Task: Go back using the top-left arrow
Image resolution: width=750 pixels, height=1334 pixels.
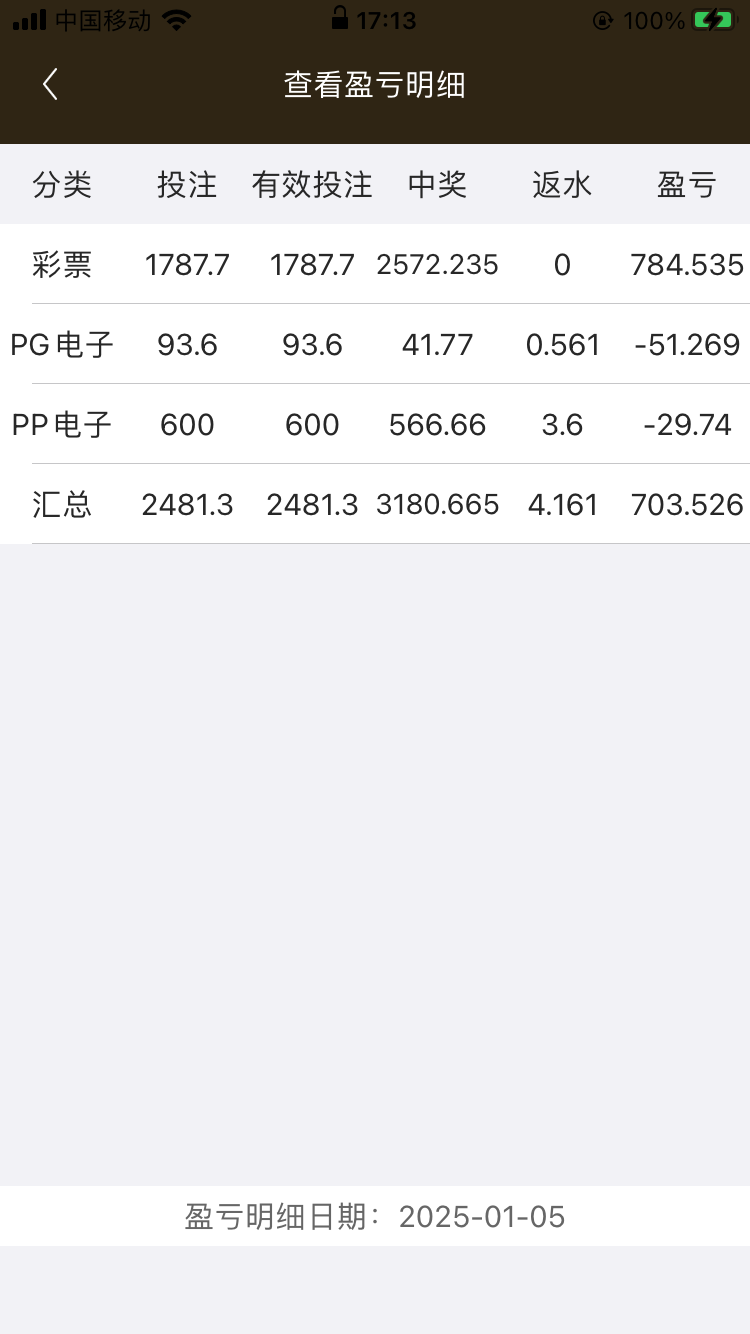Action: point(50,85)
